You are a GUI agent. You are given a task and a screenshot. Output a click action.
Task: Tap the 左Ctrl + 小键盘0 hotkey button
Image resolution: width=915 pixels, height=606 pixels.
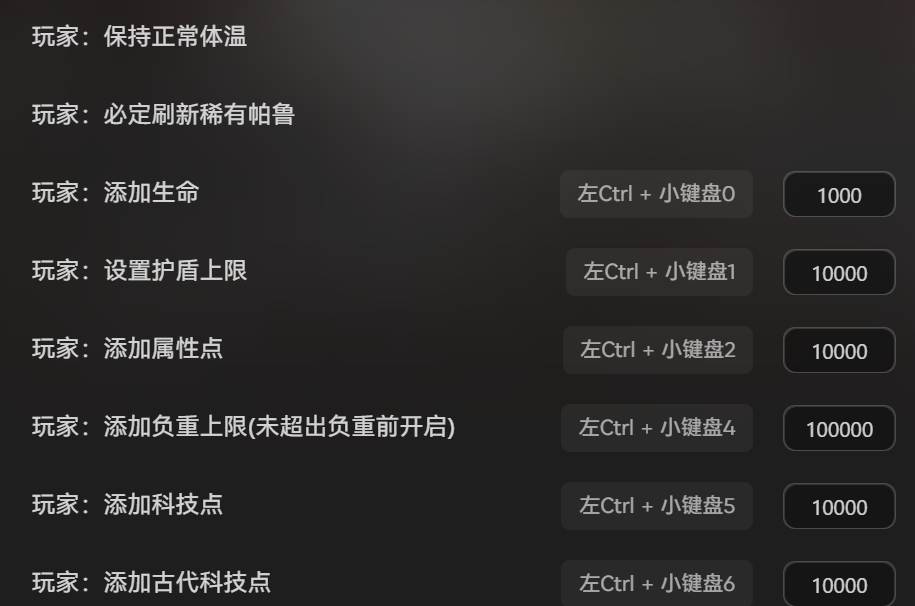656,194
